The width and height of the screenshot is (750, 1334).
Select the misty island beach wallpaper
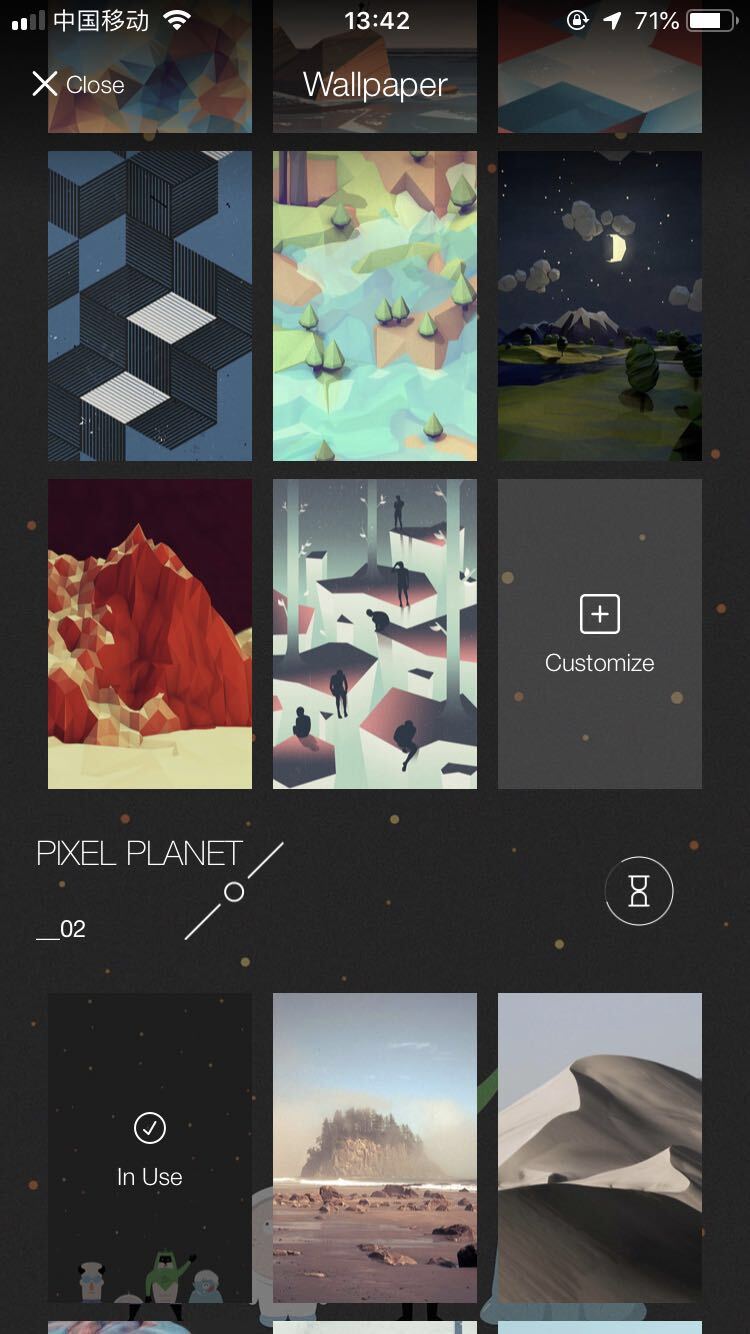tap(374, 1147)
